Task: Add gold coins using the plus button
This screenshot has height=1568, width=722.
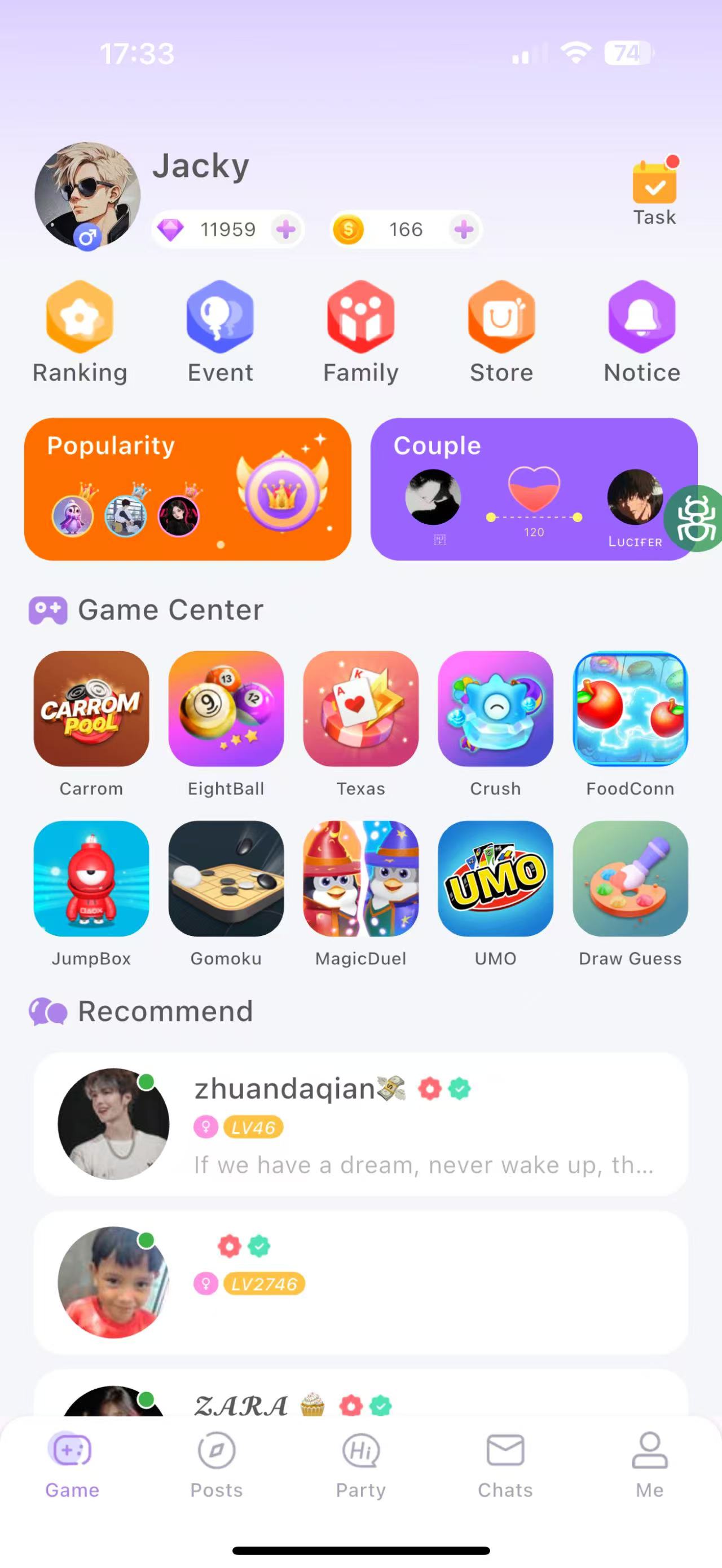Action: tap(463, 229)
